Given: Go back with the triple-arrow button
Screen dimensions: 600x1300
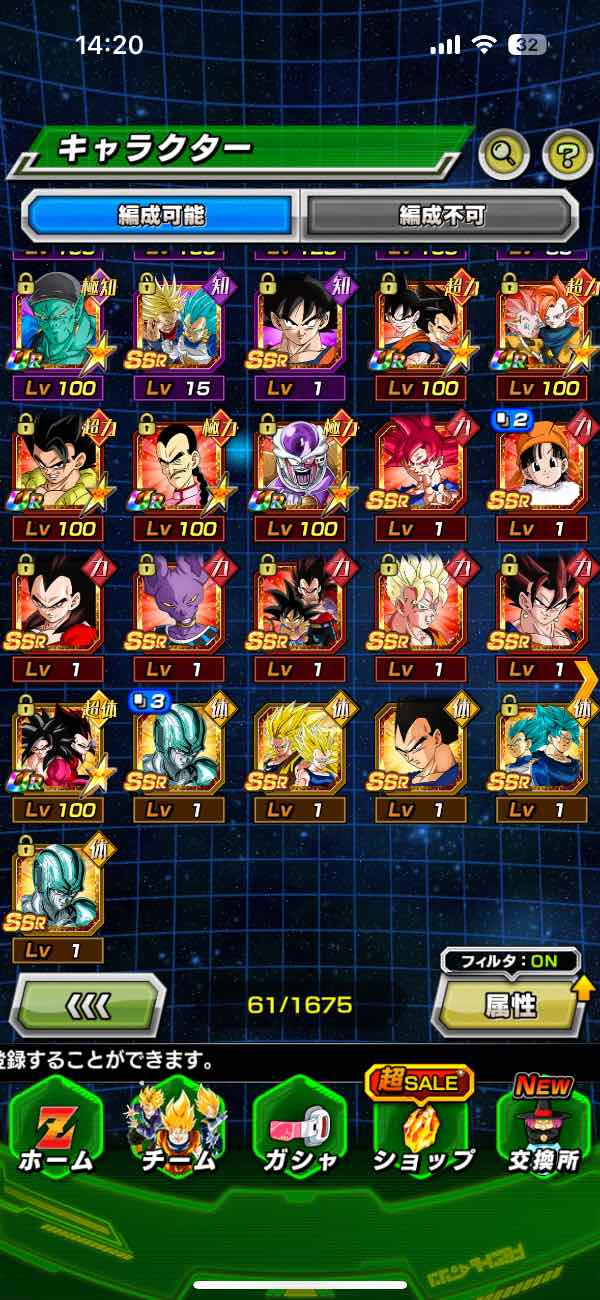Looking at the screenshot, I should [x=88, y=1005].
